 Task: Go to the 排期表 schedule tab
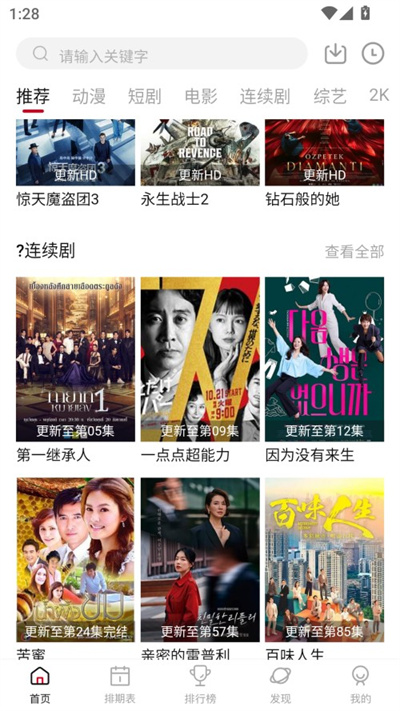(120, 685)
